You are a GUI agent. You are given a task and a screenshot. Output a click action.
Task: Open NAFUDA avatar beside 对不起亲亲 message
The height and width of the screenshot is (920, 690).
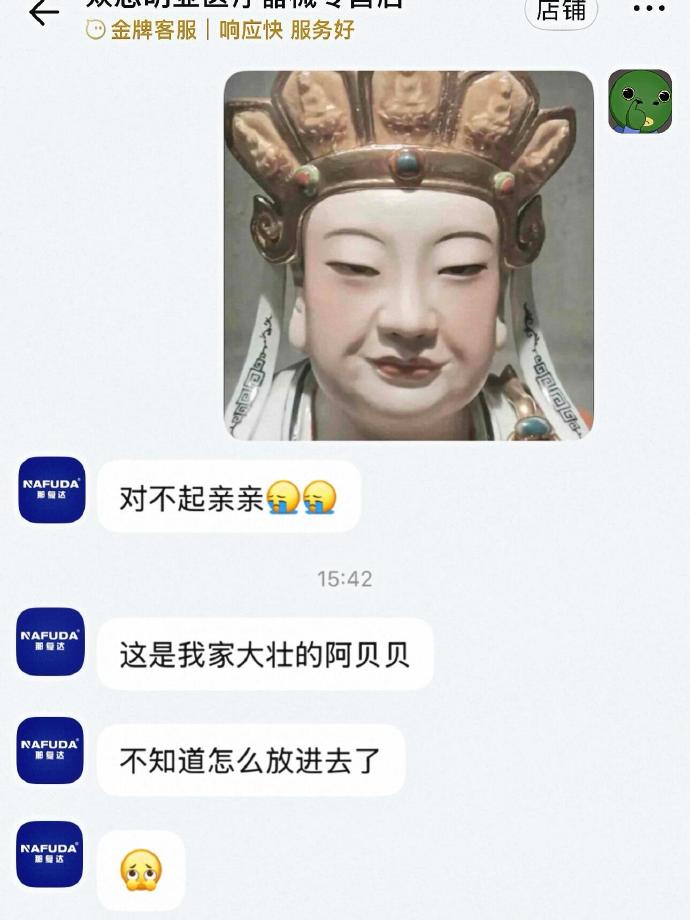coord(52,490)
